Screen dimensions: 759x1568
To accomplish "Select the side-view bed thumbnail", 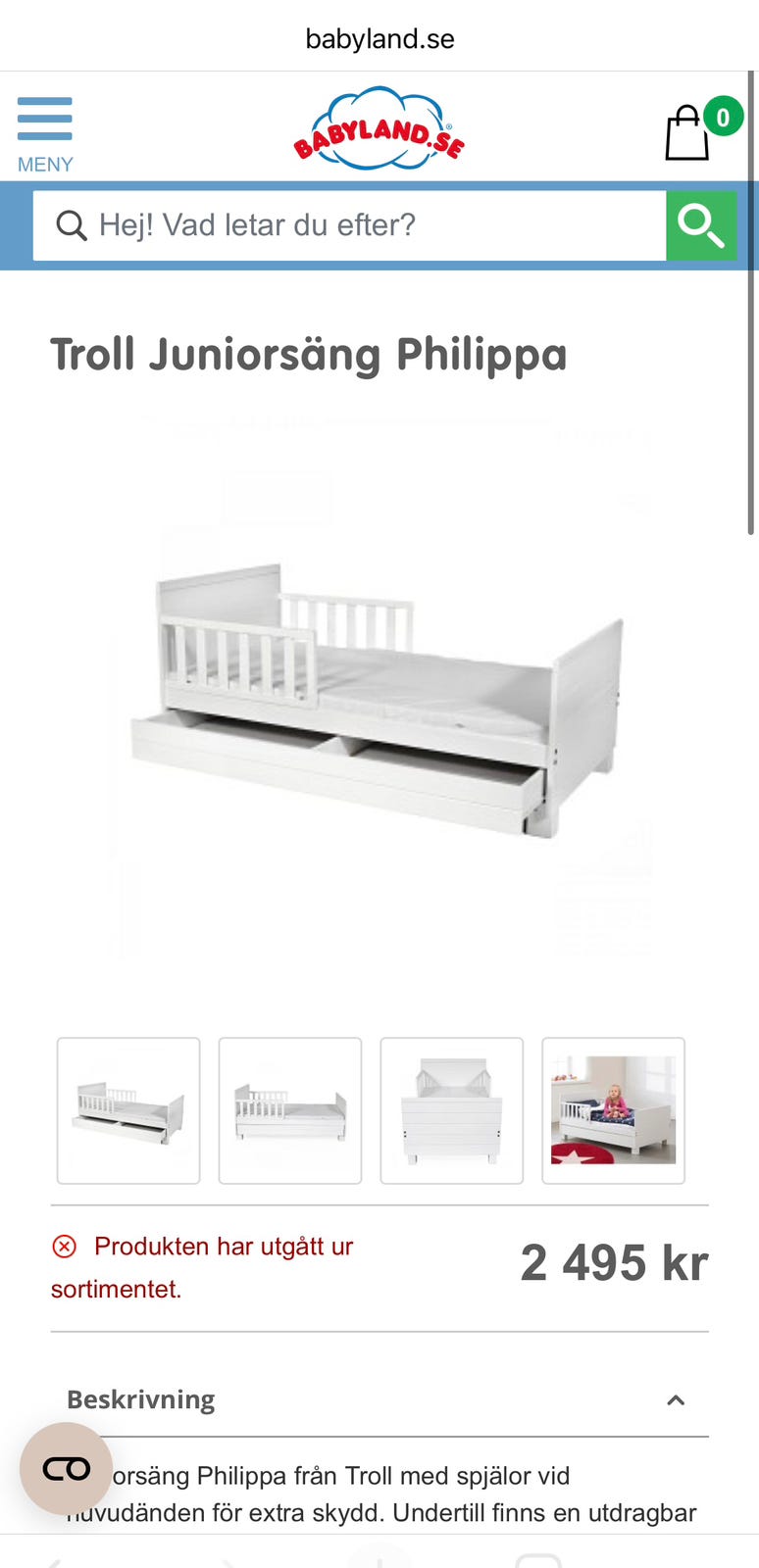I will tap(290, 1110).
